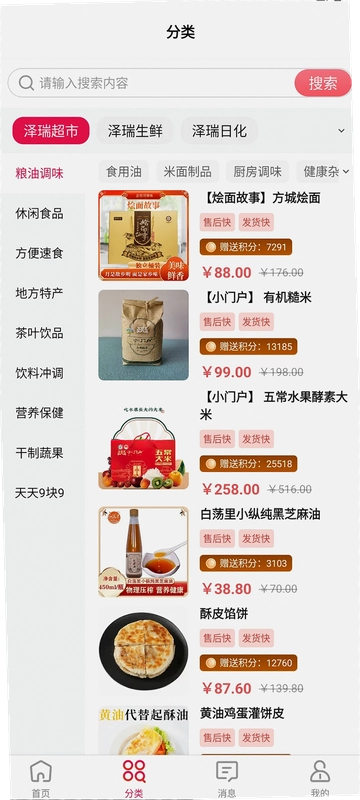Viewport: 360px width, 800px height.
Task: Switch to the 泽瑞生鲜 store tab
Action: pos(135,131)
